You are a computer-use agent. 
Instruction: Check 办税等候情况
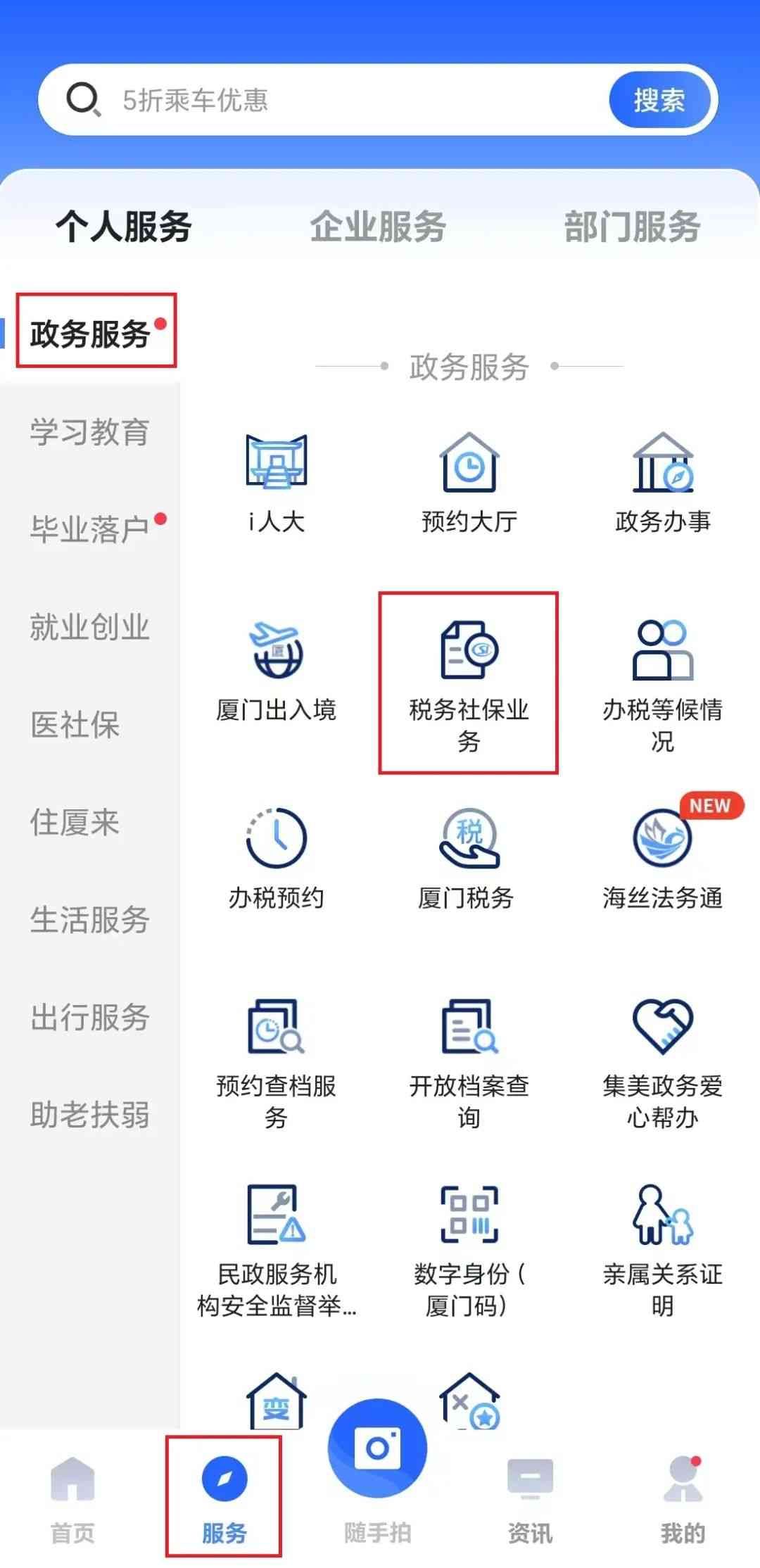point(662,683)
